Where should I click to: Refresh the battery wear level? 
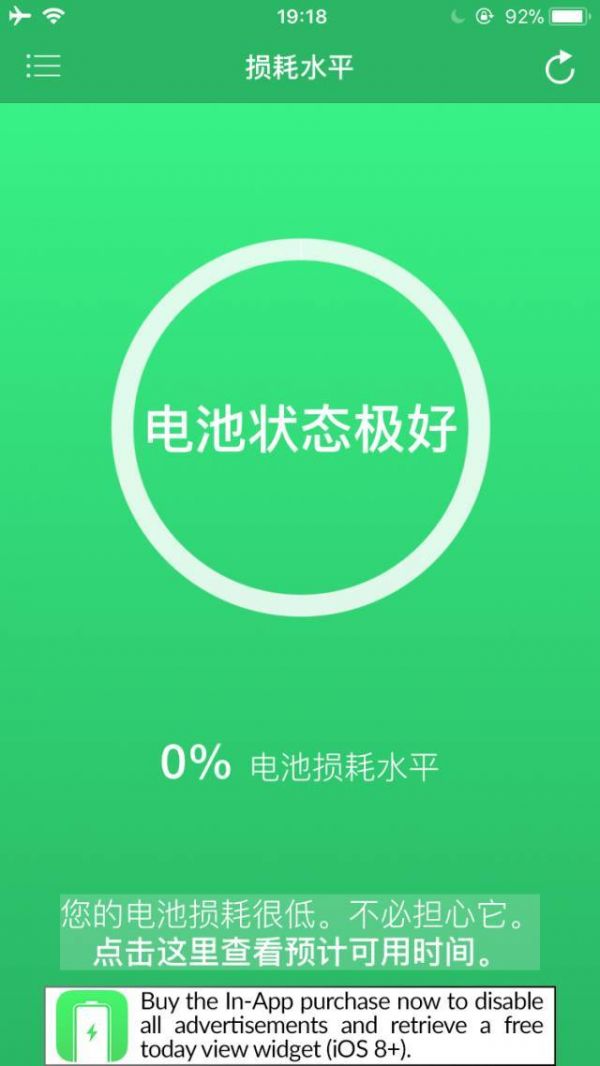click(560, 67)
